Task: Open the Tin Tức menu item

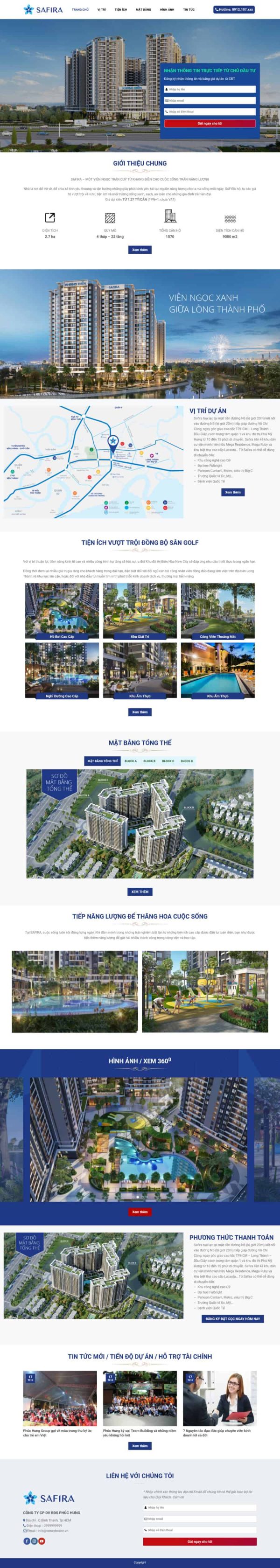Action: (x=189, y=10)
